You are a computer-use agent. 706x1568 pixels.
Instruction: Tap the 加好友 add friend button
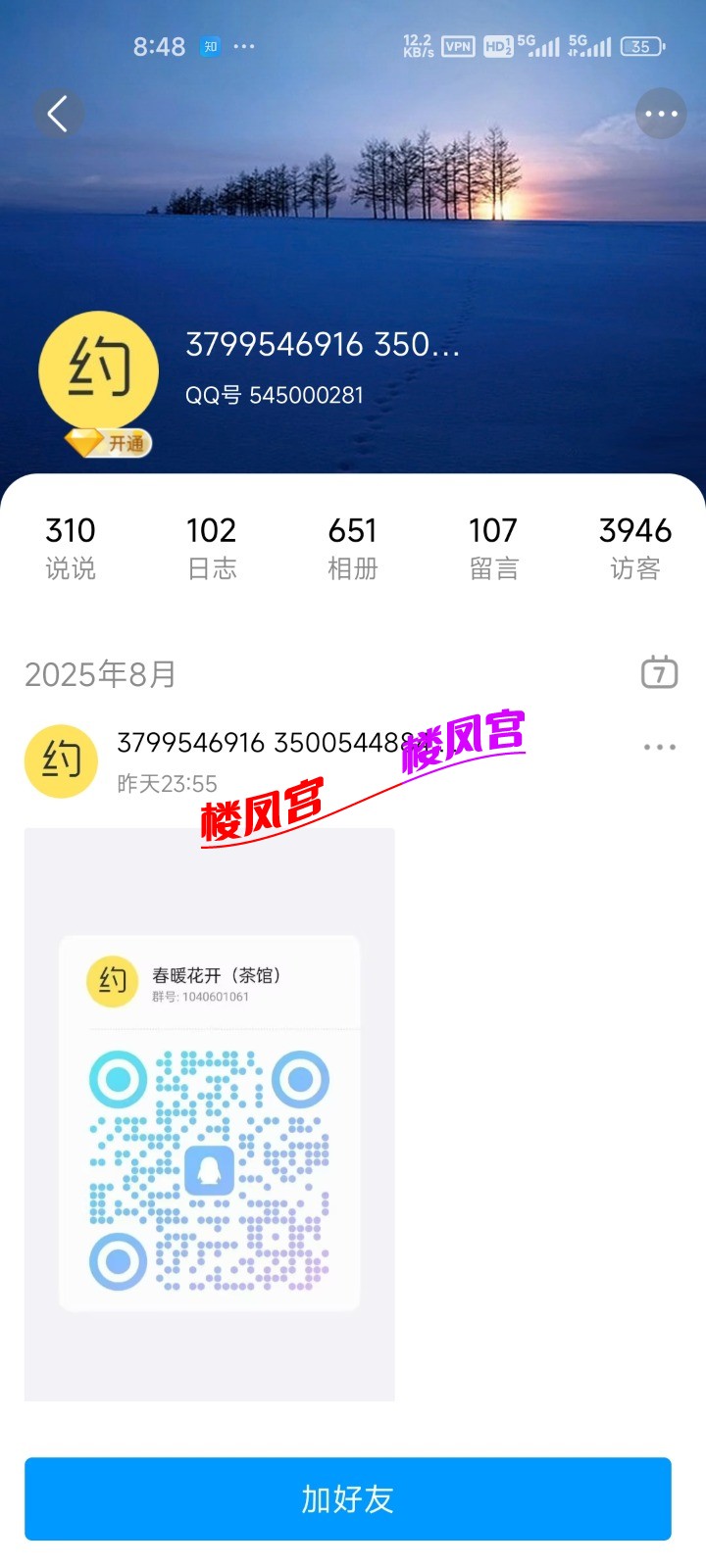point(348,1498)
